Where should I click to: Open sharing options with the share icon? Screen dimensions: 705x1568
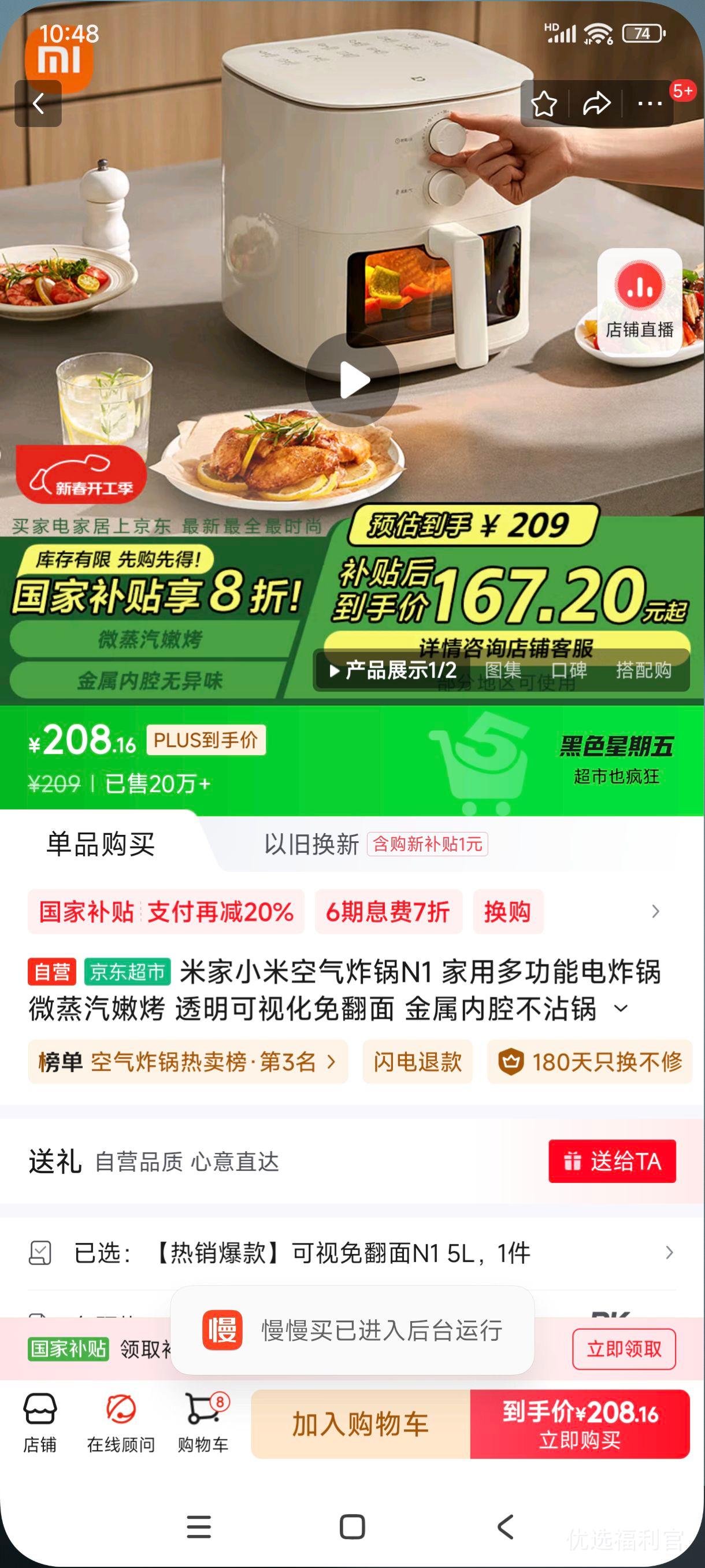[x=597, y=103]
